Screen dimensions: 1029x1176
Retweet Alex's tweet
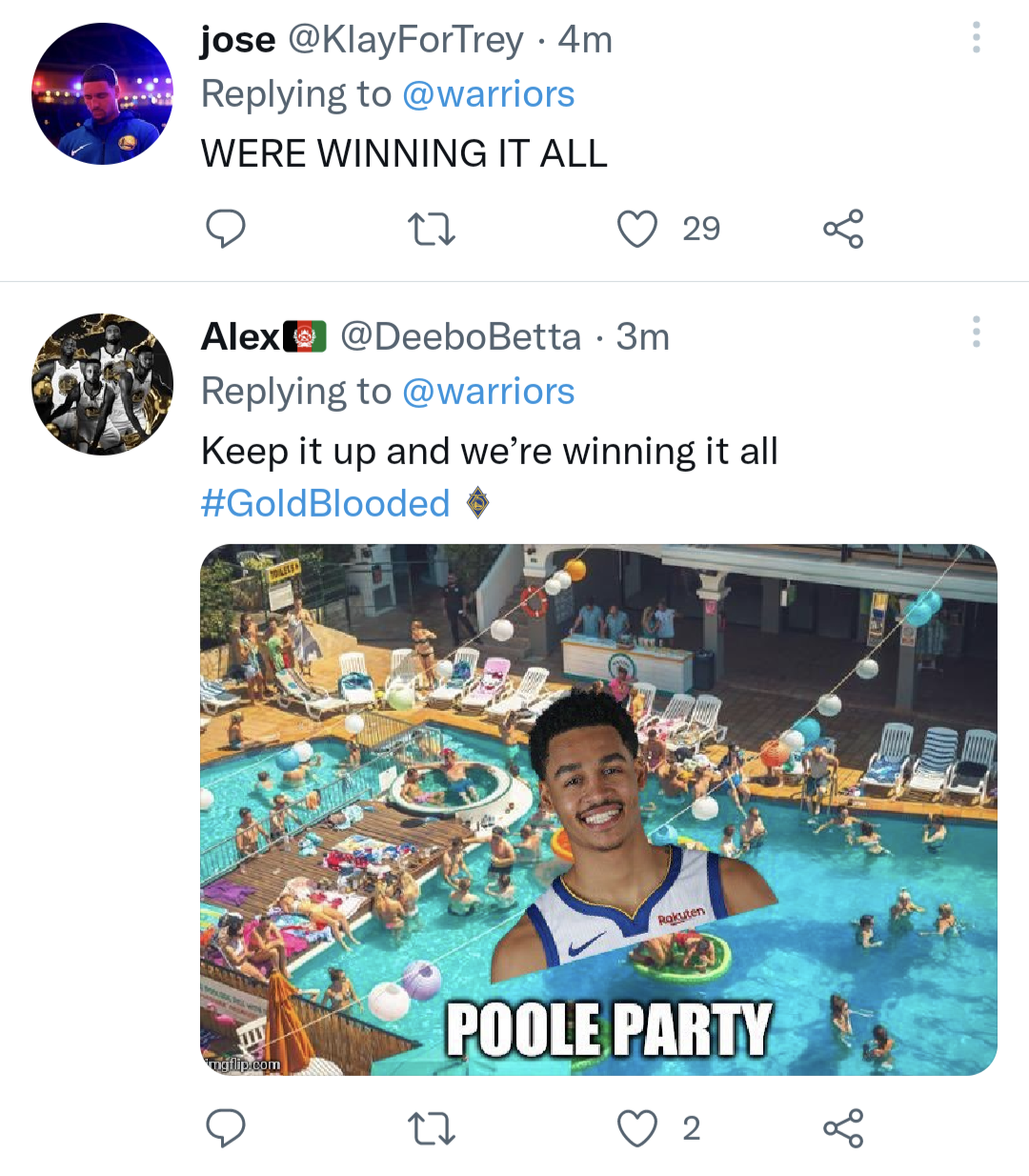[431, 1129]
